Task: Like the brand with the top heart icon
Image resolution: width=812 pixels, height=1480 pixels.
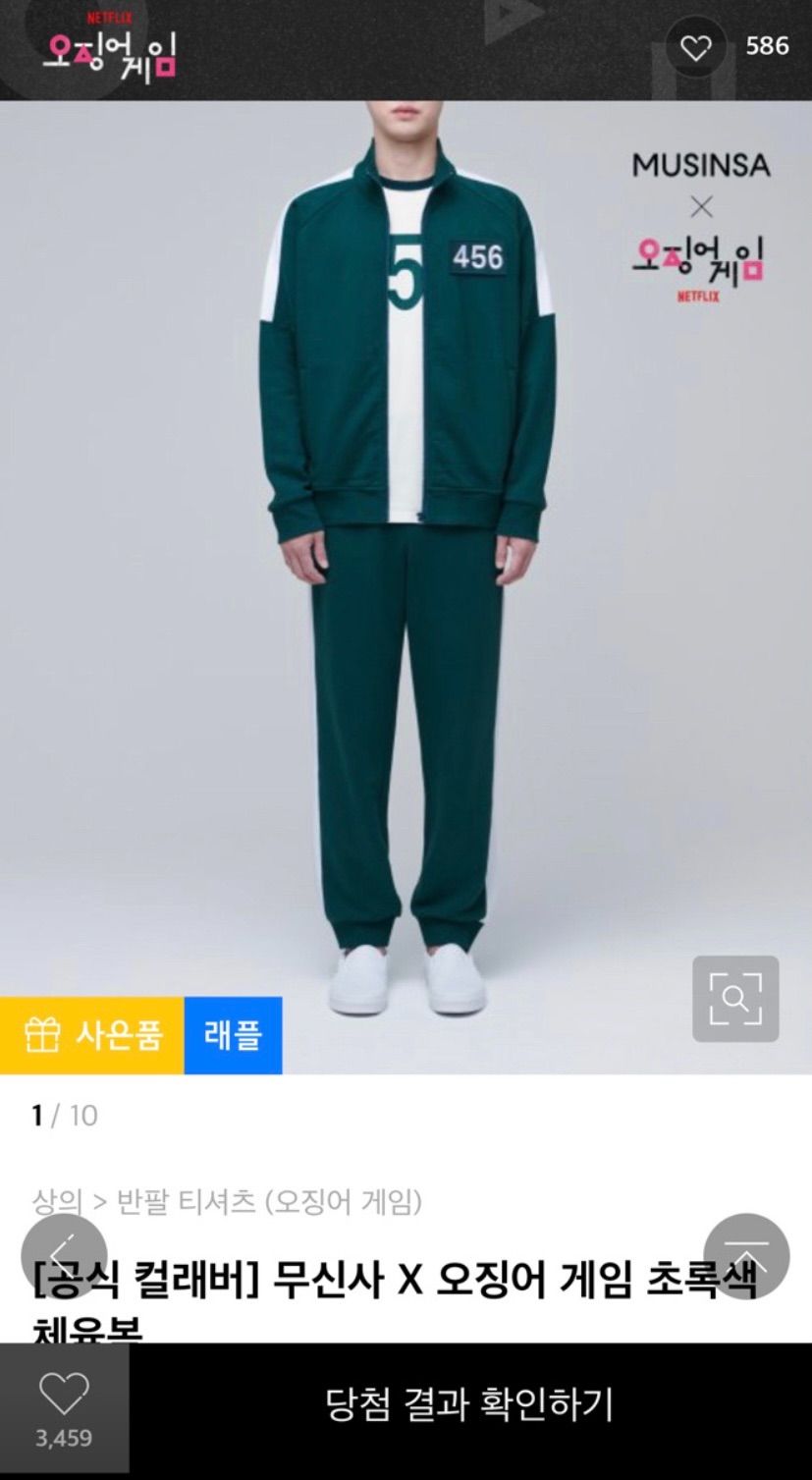Action: point(695,47)
